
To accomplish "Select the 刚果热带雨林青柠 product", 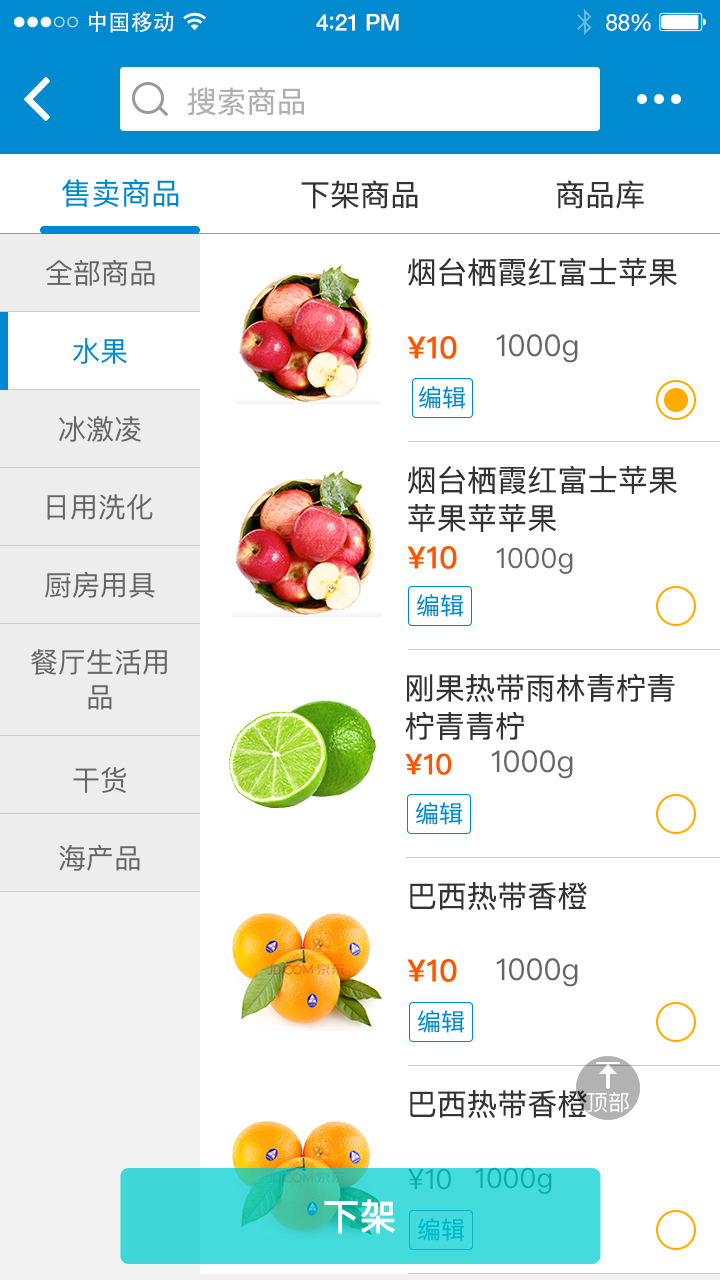I will (x=676, y=814).
